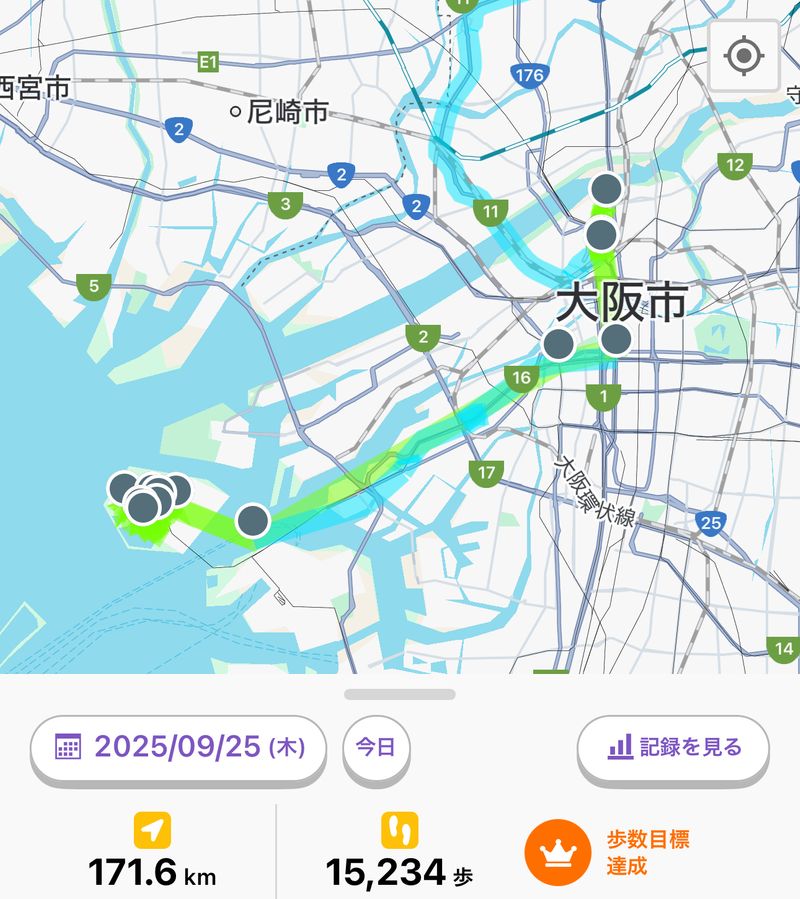The width and height of the screenshot is (800, 899).
Task: Tap the location marker east of the island
Action: (x=253, y=521)
